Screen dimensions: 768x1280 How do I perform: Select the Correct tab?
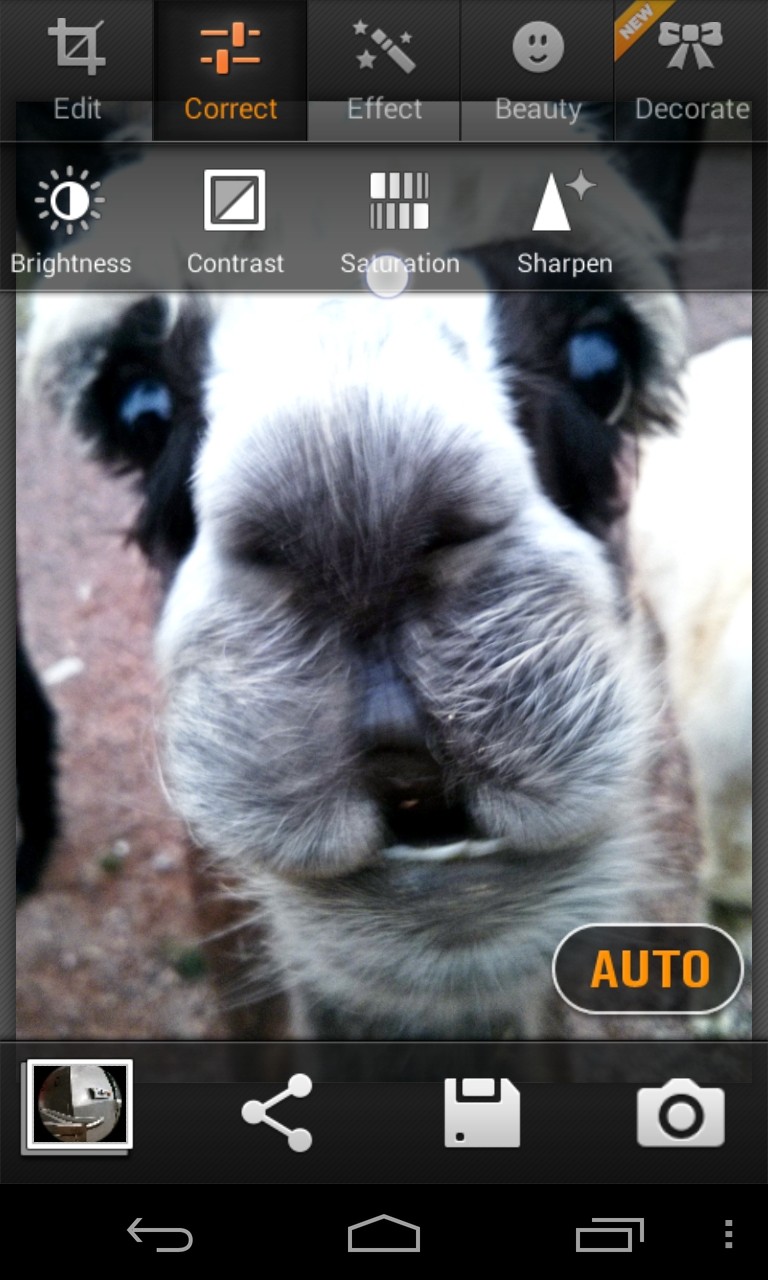[x=230, y=70]
